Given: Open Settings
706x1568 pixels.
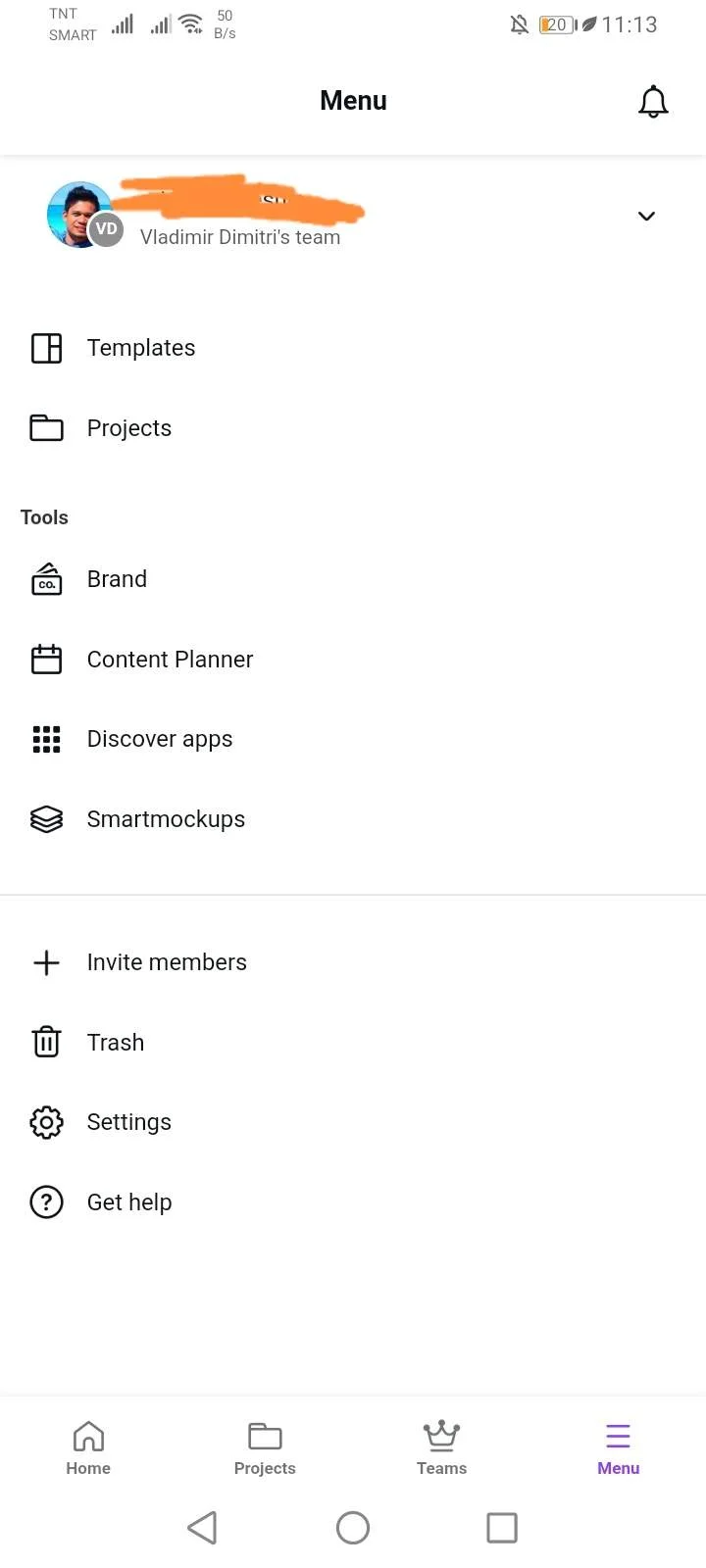Looking at the screenshot, I should 353,1122.
